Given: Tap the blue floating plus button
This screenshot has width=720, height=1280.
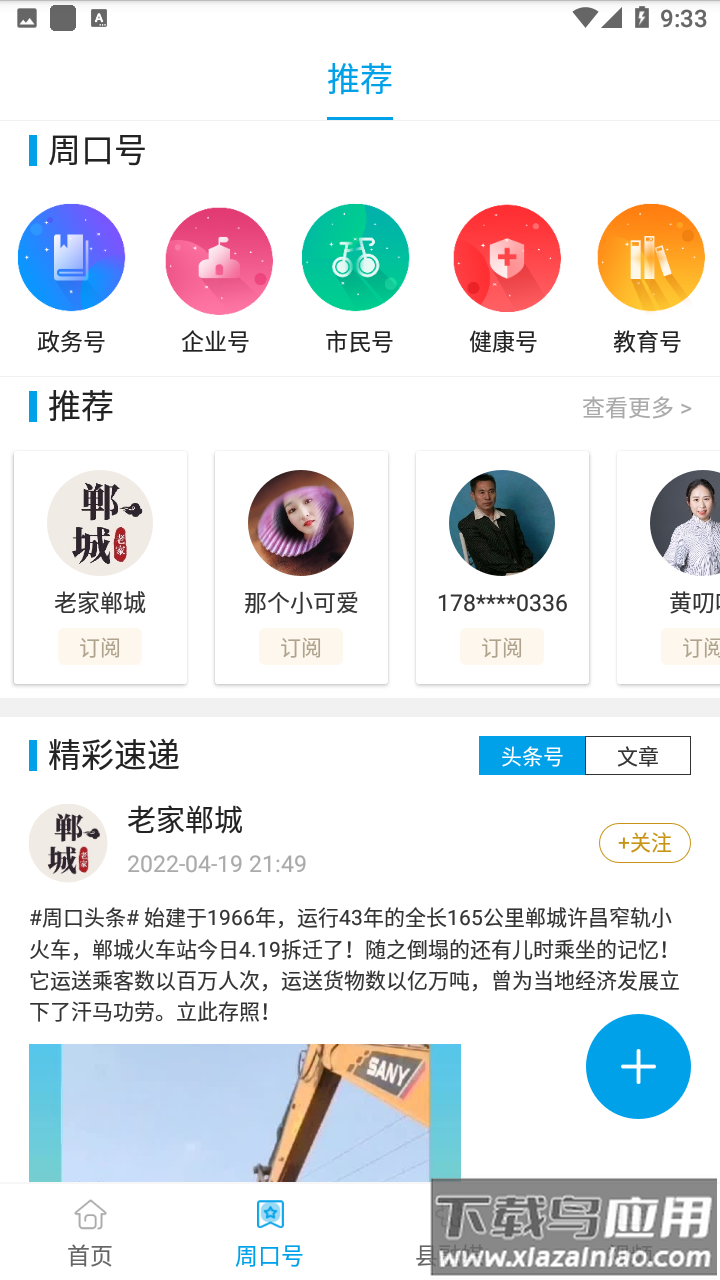Looking at the screenshot, I should (637, 1066).
